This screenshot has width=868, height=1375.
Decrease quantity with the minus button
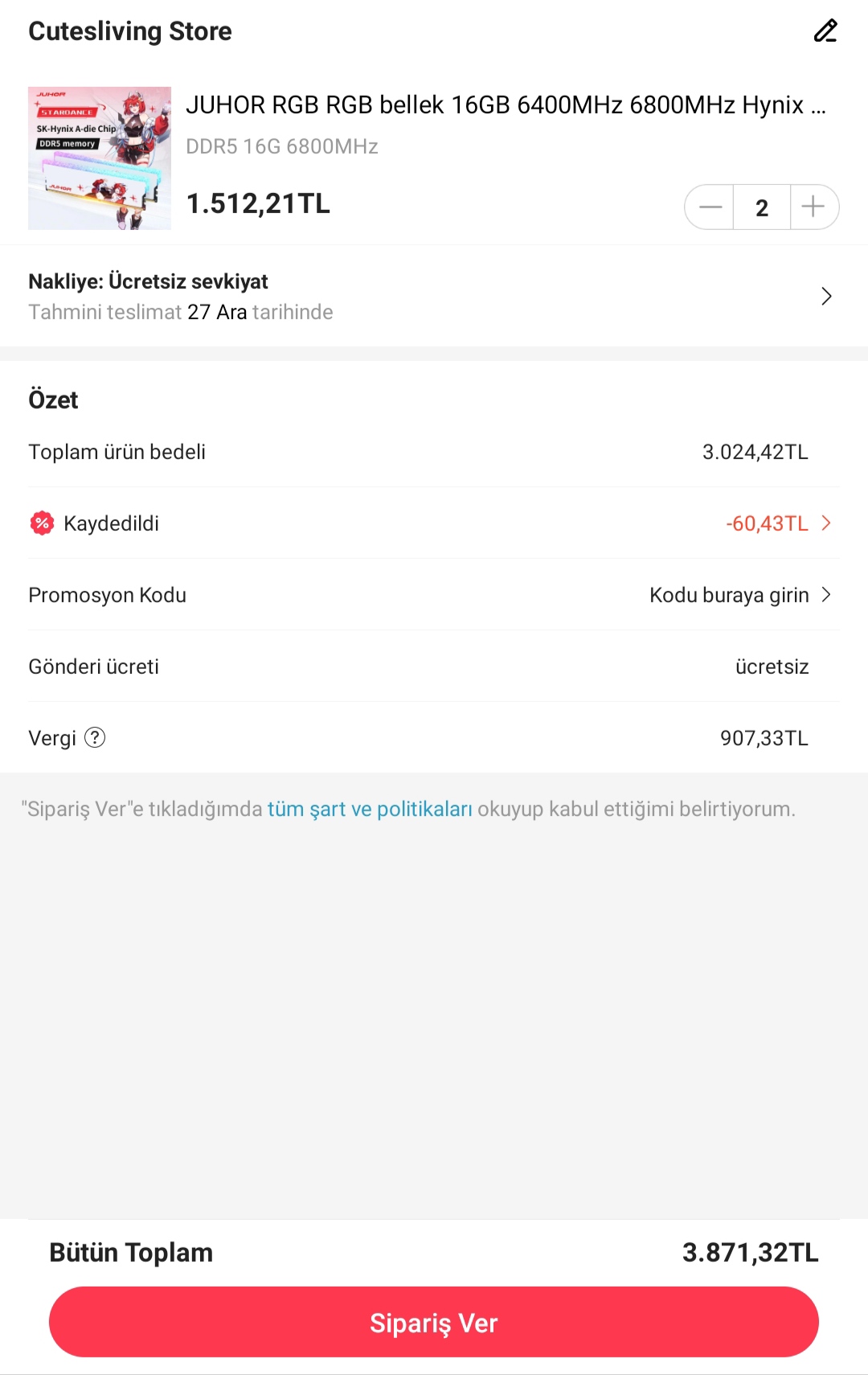710,207
